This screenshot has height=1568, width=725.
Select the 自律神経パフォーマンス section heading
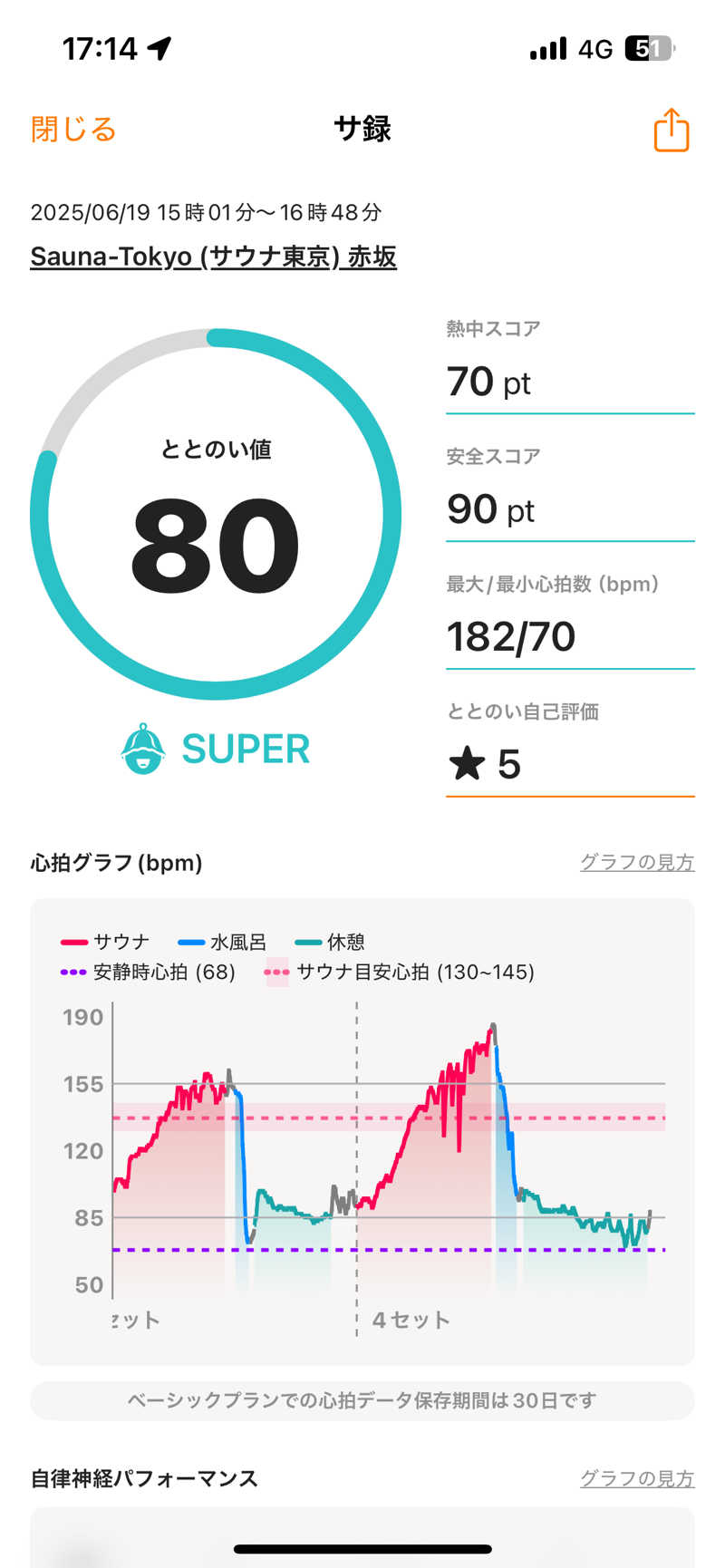click(142, 1477)
